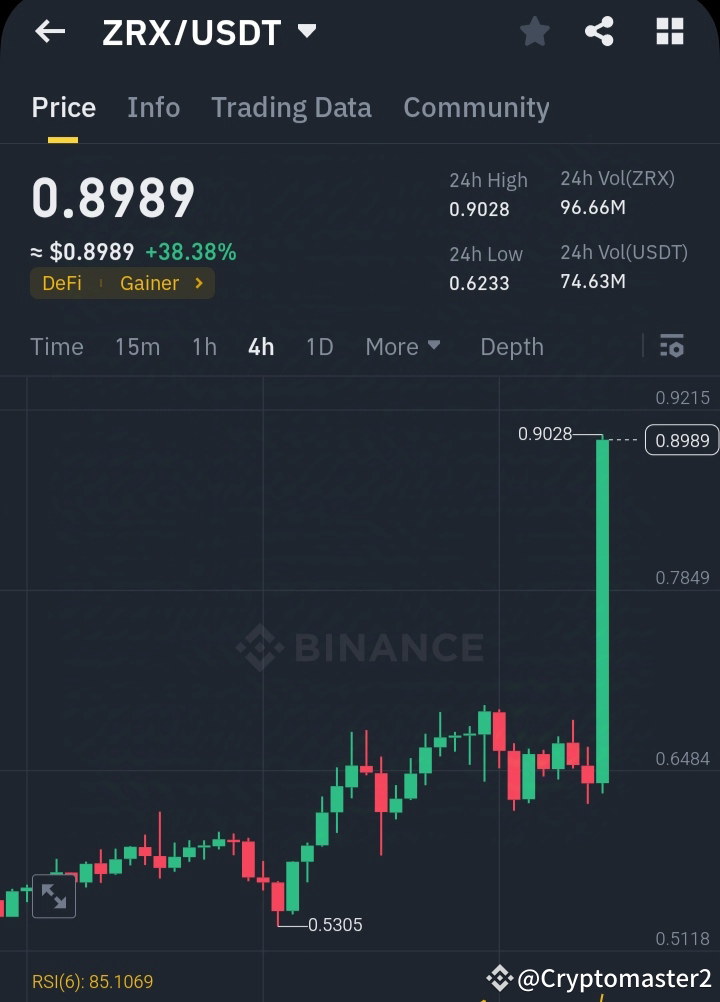This screenshot has width=720, height=1002.
Task: Open the share icon
Action: click(x=599, y=31)
